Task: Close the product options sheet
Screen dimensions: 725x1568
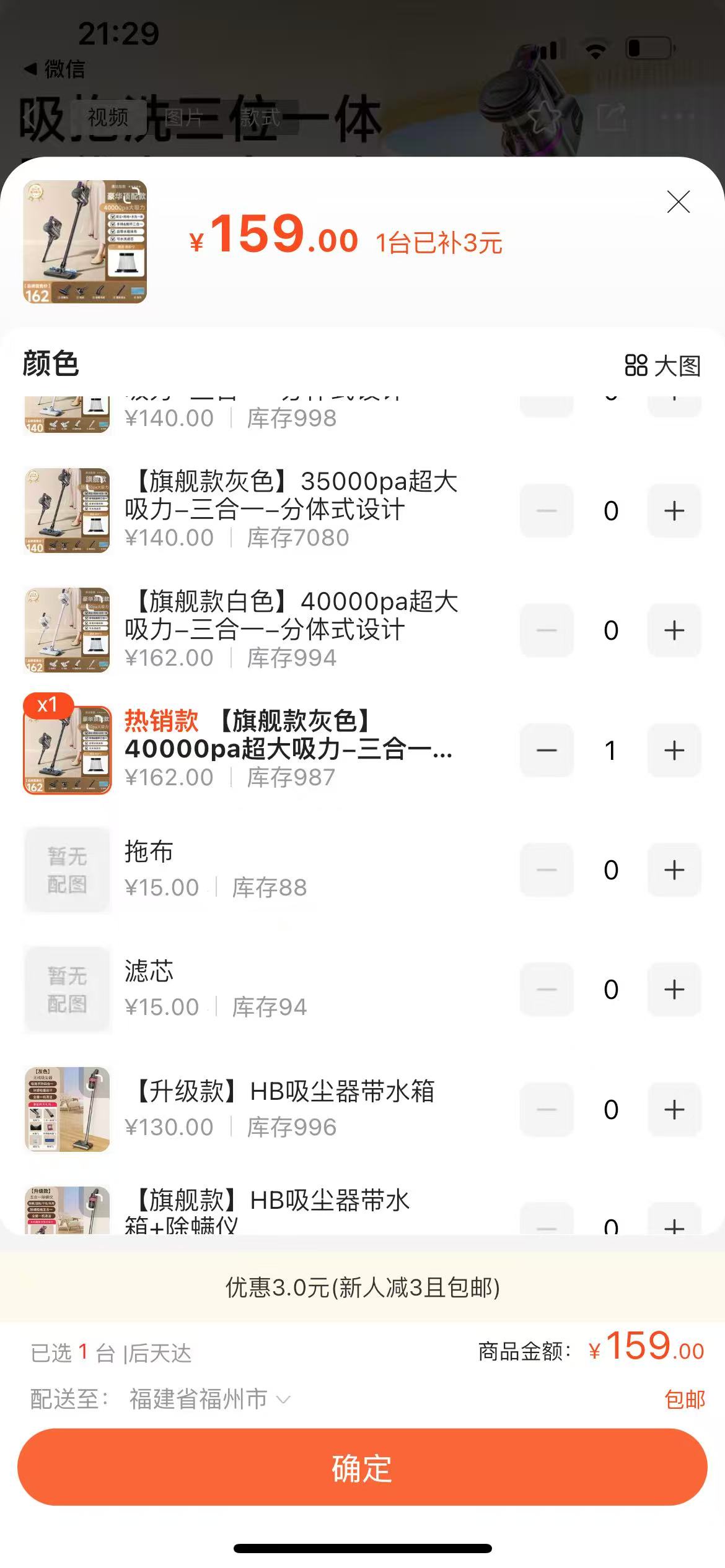Action: pyautogui.click(x=679, y=202)
